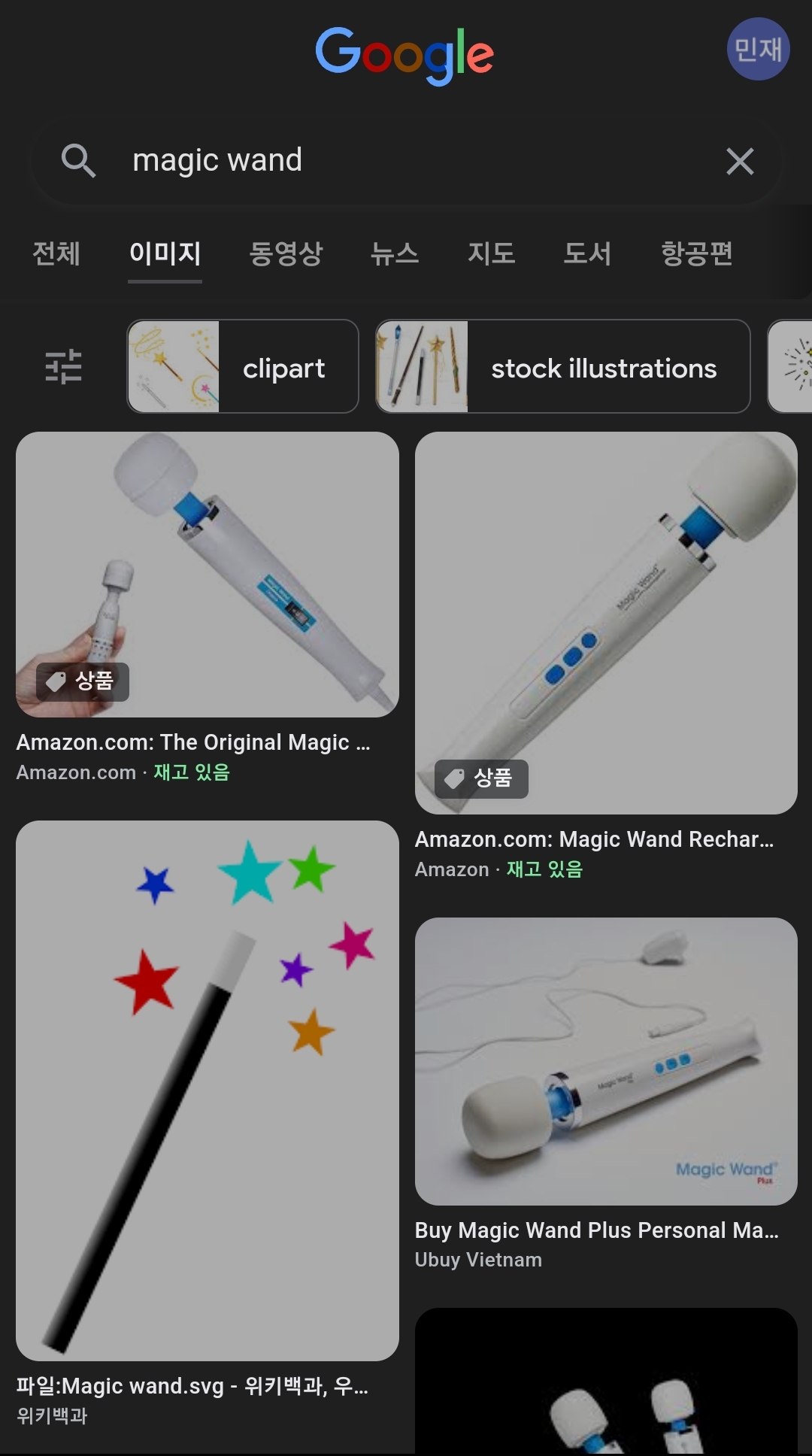Open the 민재 account avatar
The width and height of the screenshot is (812, 1456).
tap(758, 50)
